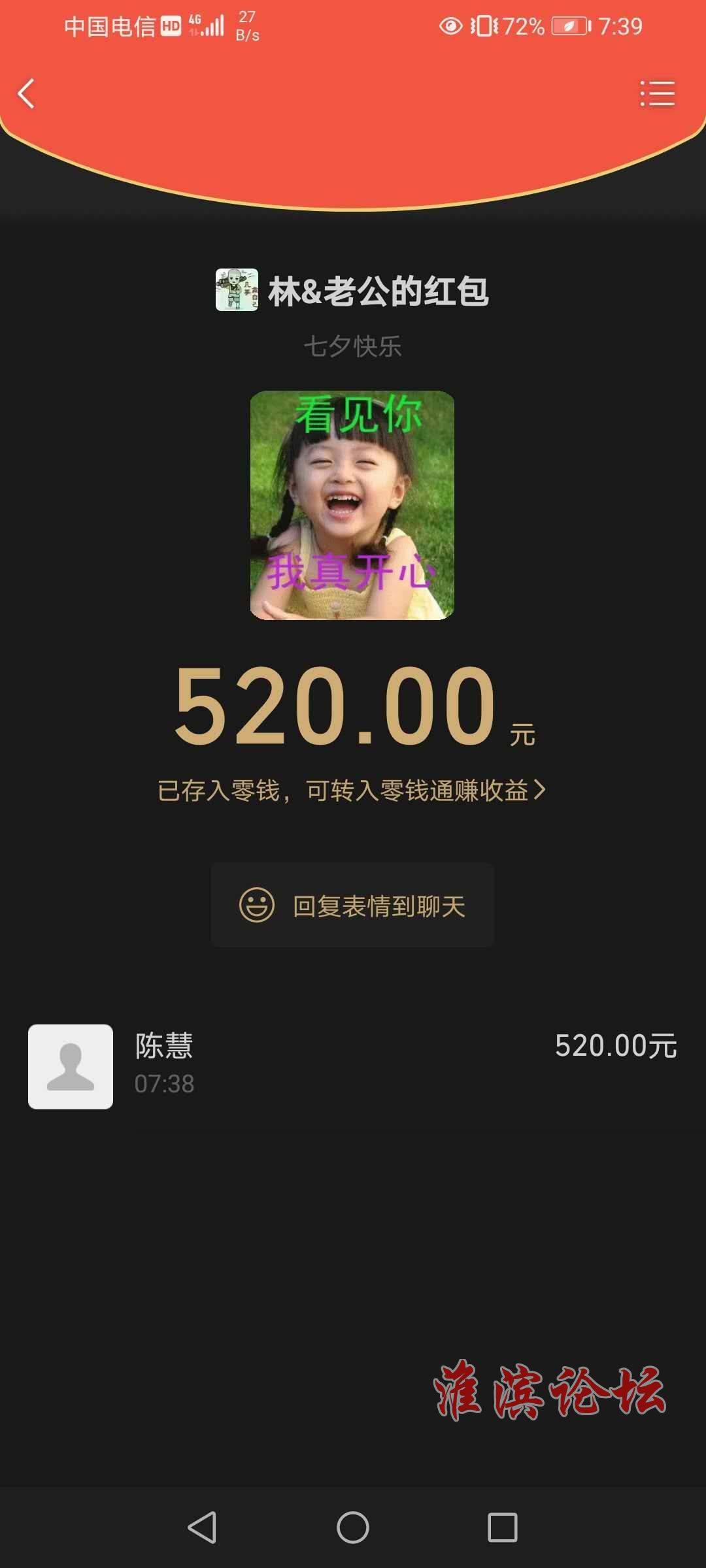This screenshot has width=706, height=1568.
Task: Open the red packet list menu icon
Action: pyautogui.click(x=657, y=93)
